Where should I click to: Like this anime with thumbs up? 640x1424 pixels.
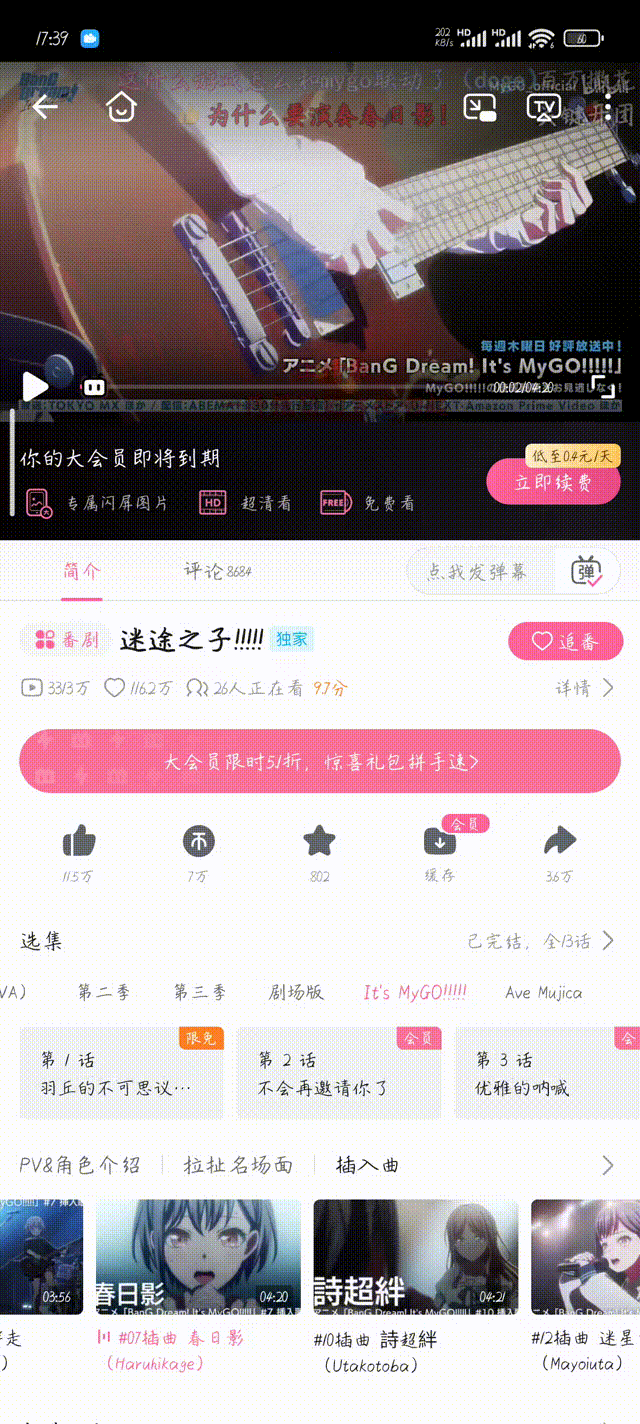[x=78, y=842]
